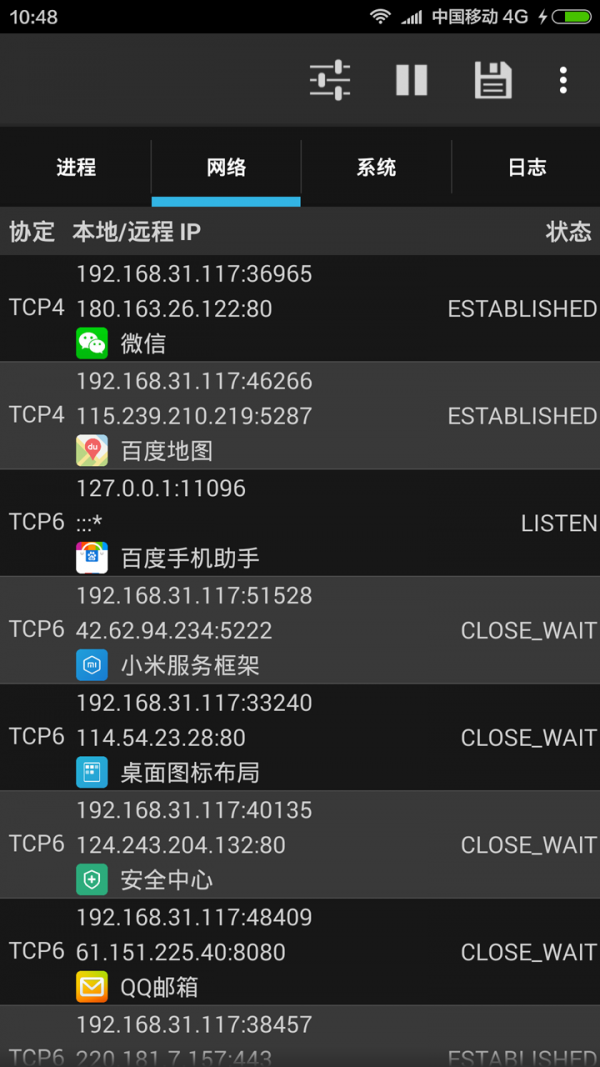
Task: View the QQ邮箱 connection details
Action: pos(300,952)
